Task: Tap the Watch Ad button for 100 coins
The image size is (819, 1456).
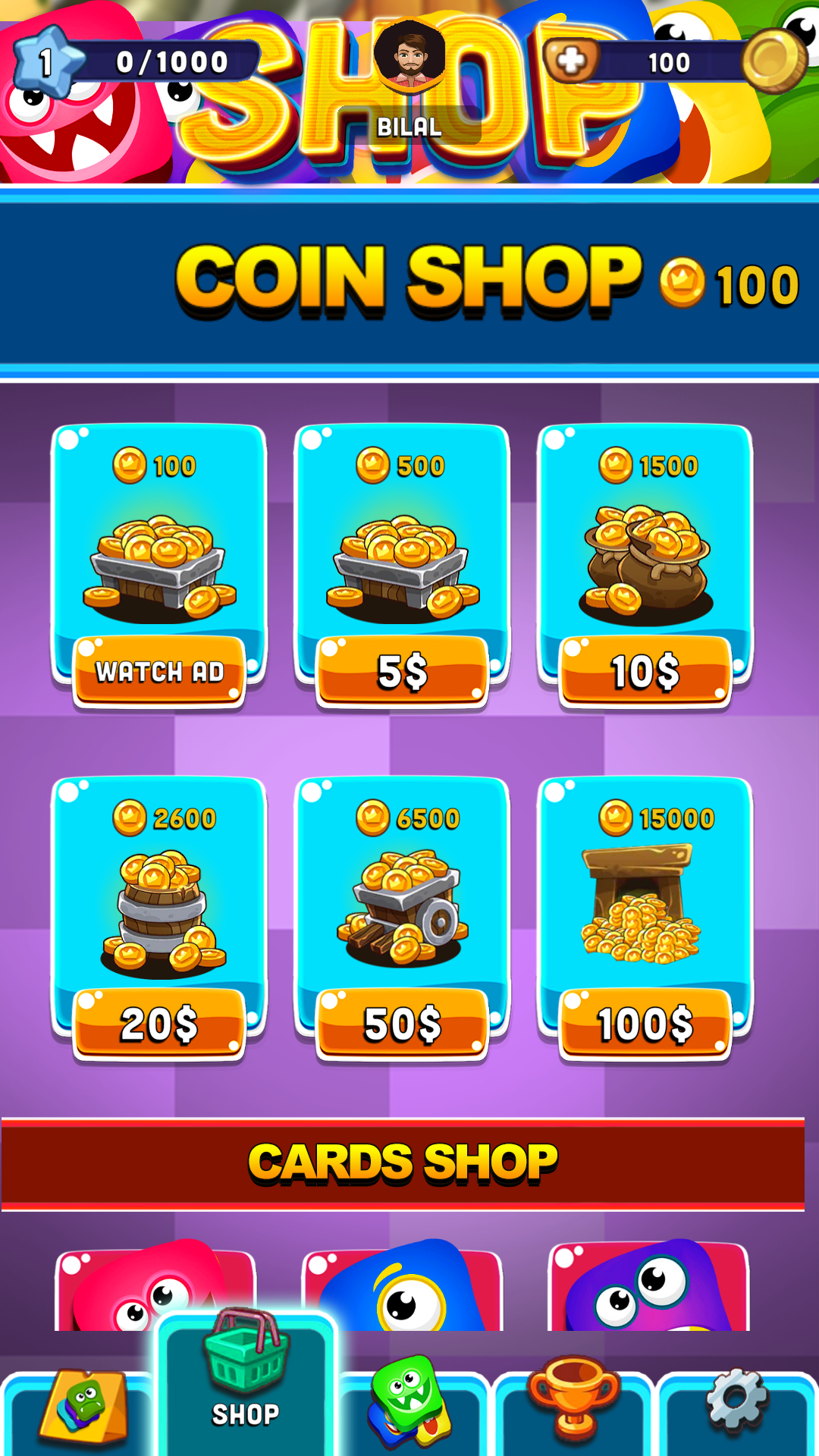Action: [x=159, y=671]
